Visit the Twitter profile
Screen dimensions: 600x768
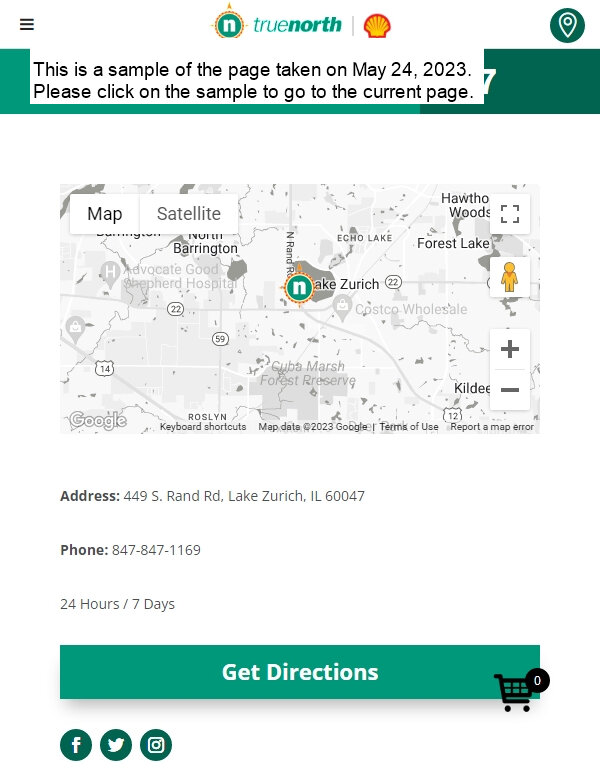(x=116, y=745)
